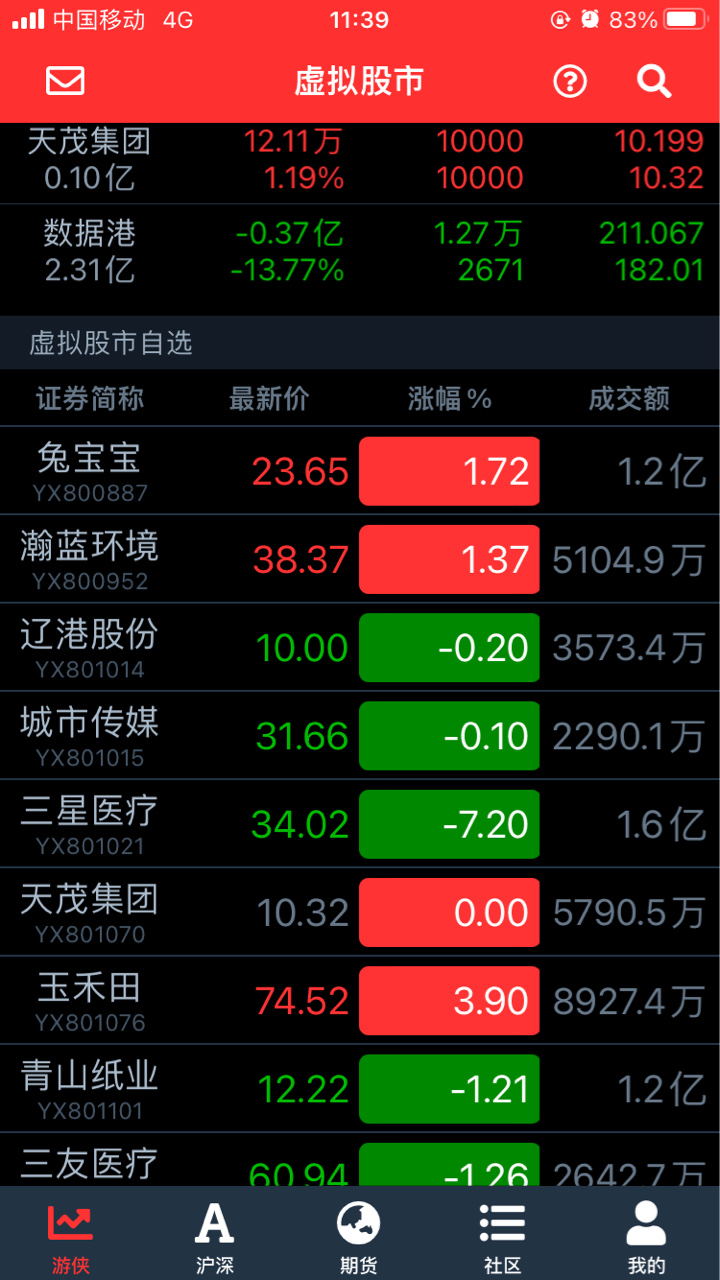Image resolution: width=720 pixels, height=1280 pixels.
Task: Open the 瀚蓝环境 stock row
Action: click(x=360, y=559)
